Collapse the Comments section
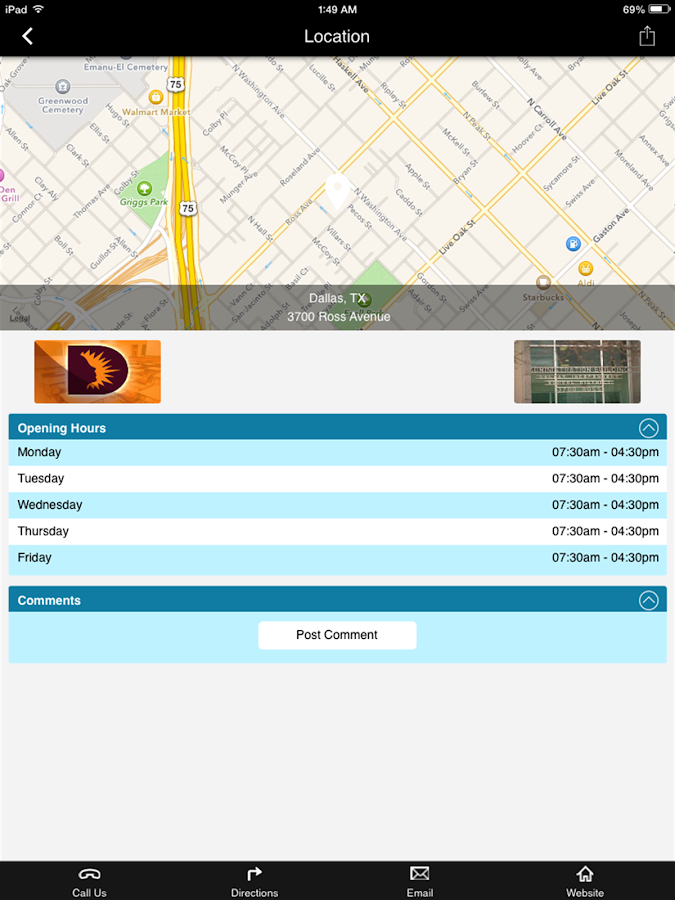This screenshot has height=900, width=675. coord(648,600)
